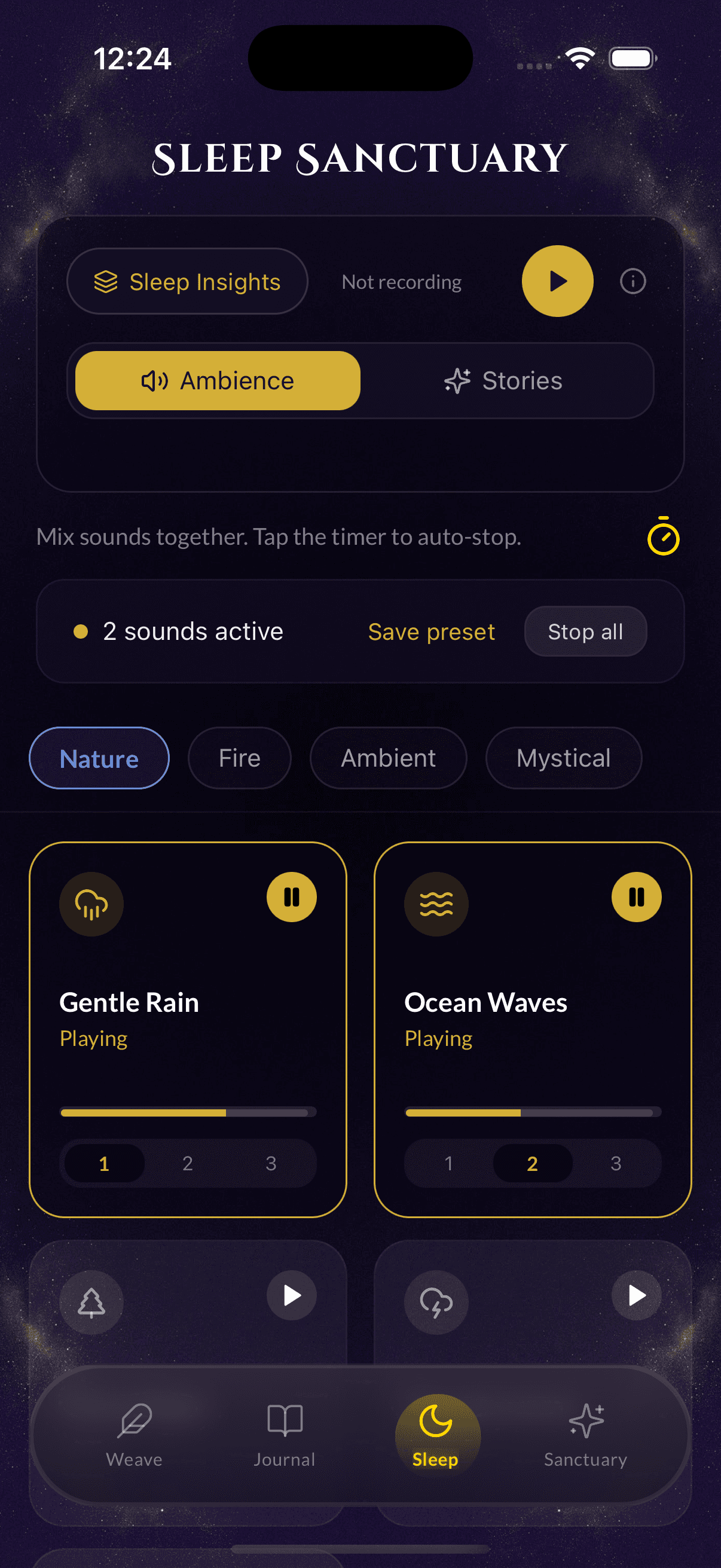
Task: Stop all active sounds
Action: [x=585, y=632]
